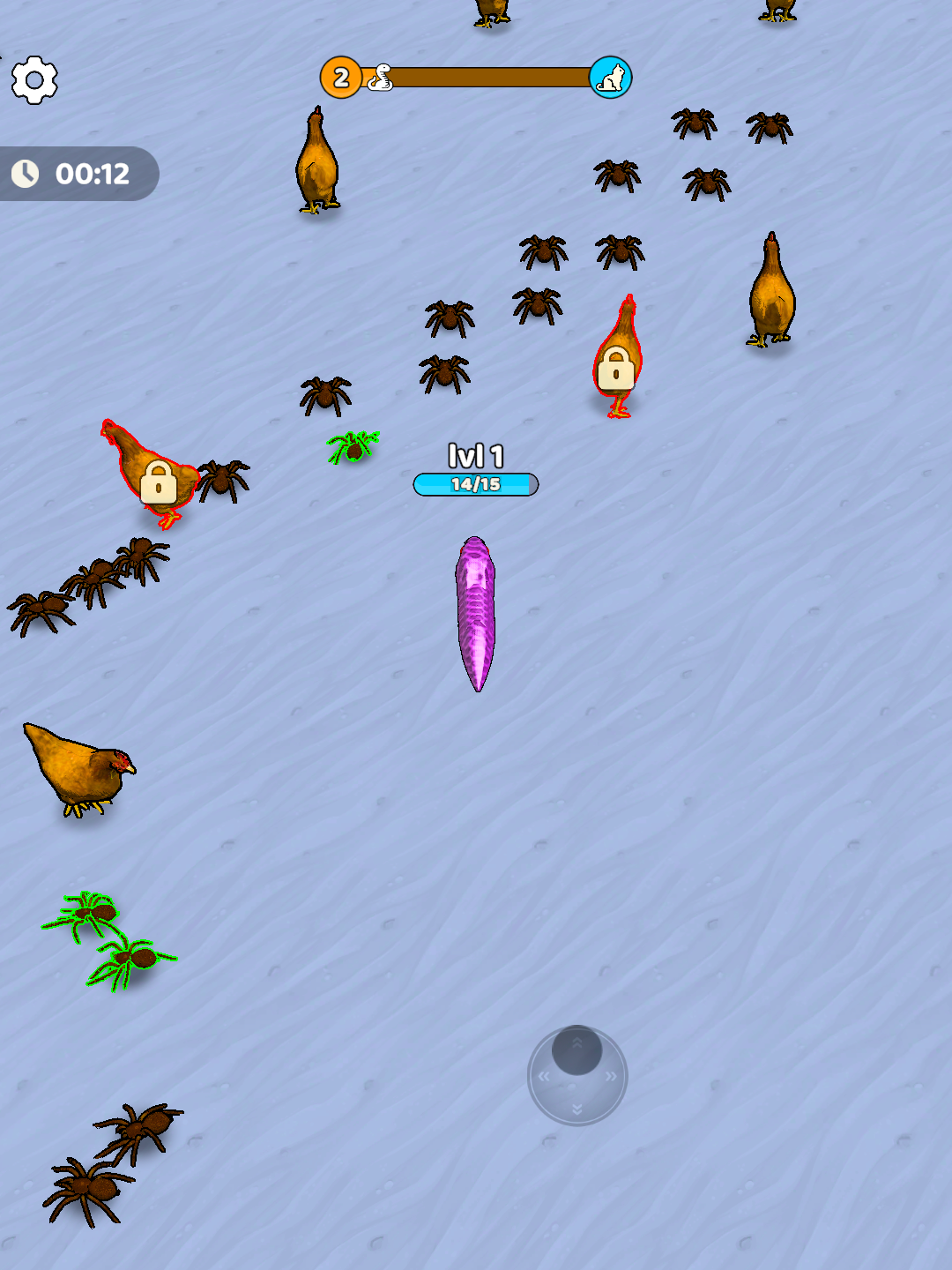The width and height of the screenshot is (952, 1270).
Task: Click the cat icon on the progress bar
Action: pos(613,78)
